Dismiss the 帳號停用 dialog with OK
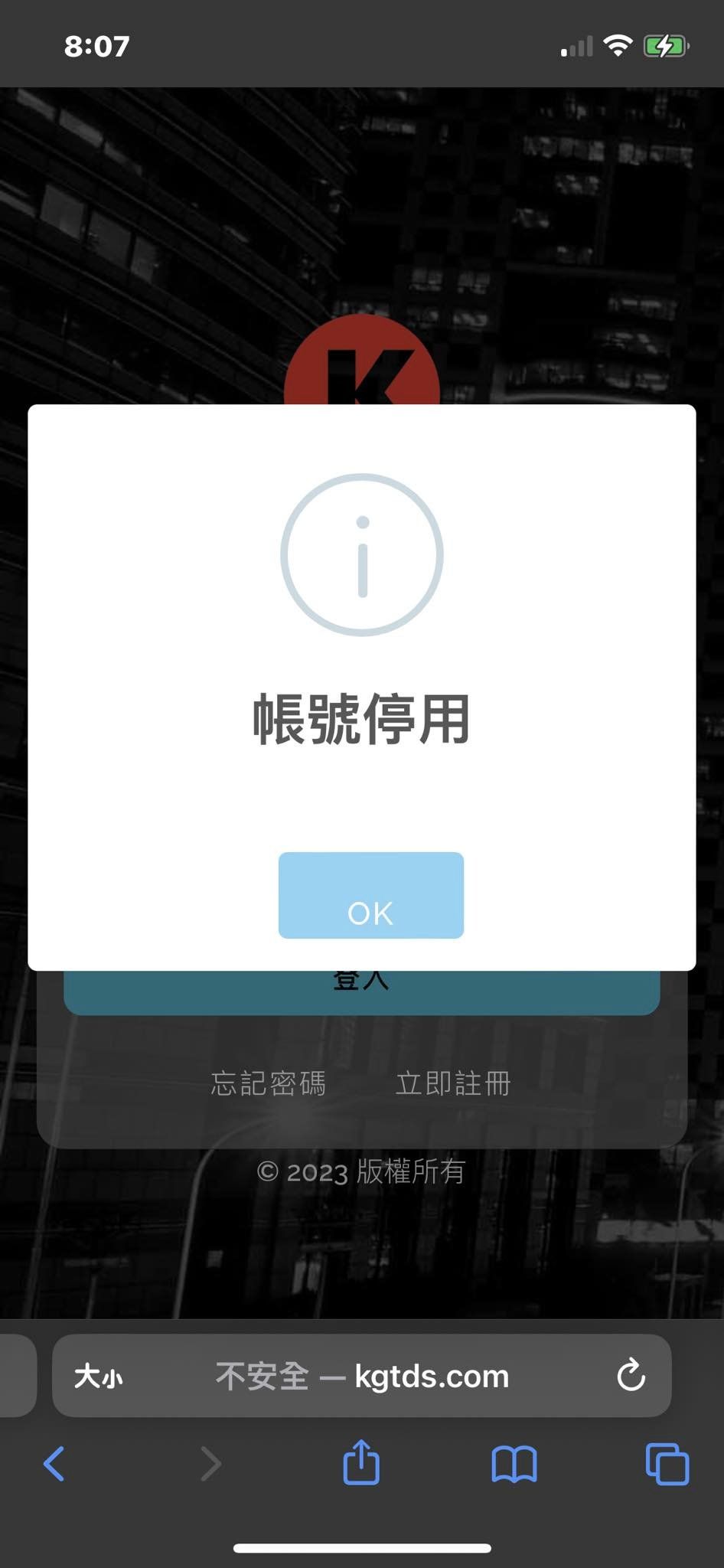724x1568 pixels. click(370, 895)
